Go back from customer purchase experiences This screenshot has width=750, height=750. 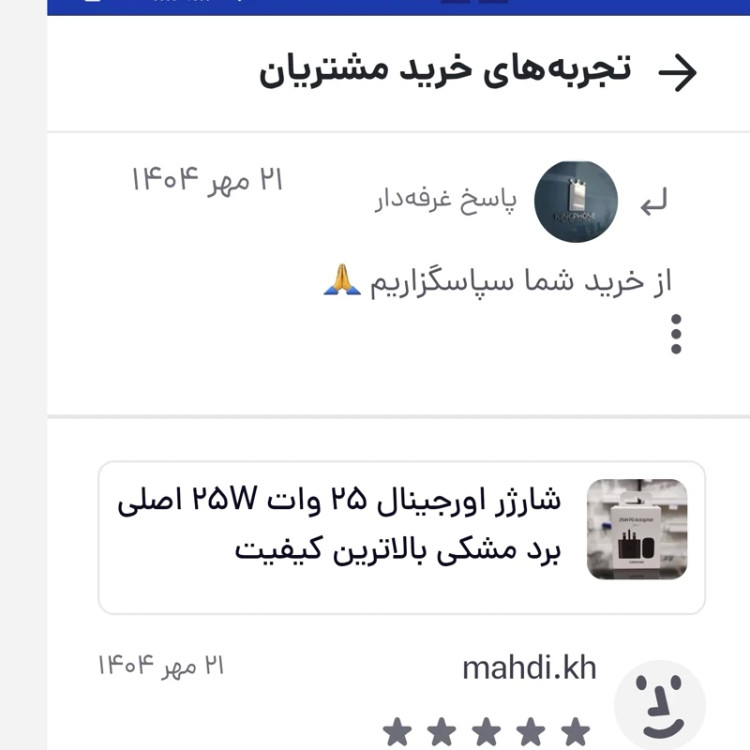677,72
